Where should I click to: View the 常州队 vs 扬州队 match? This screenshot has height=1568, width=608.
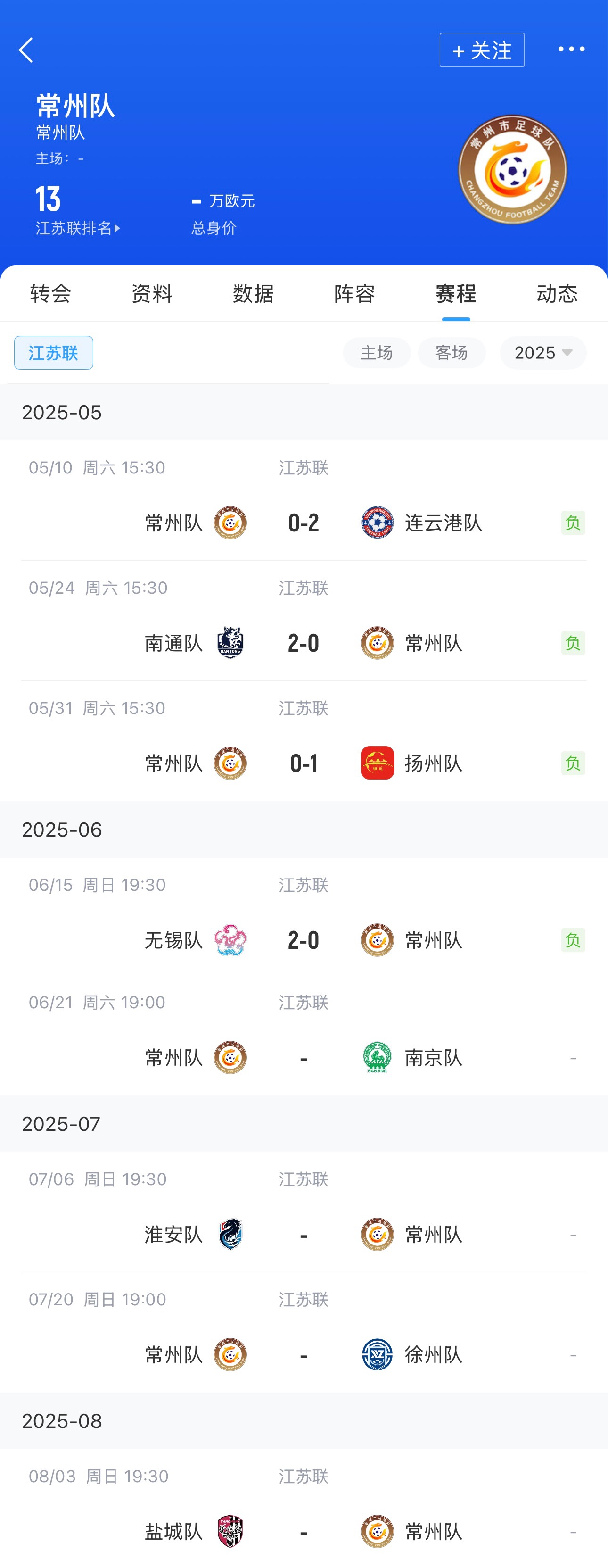pos(304,763)
